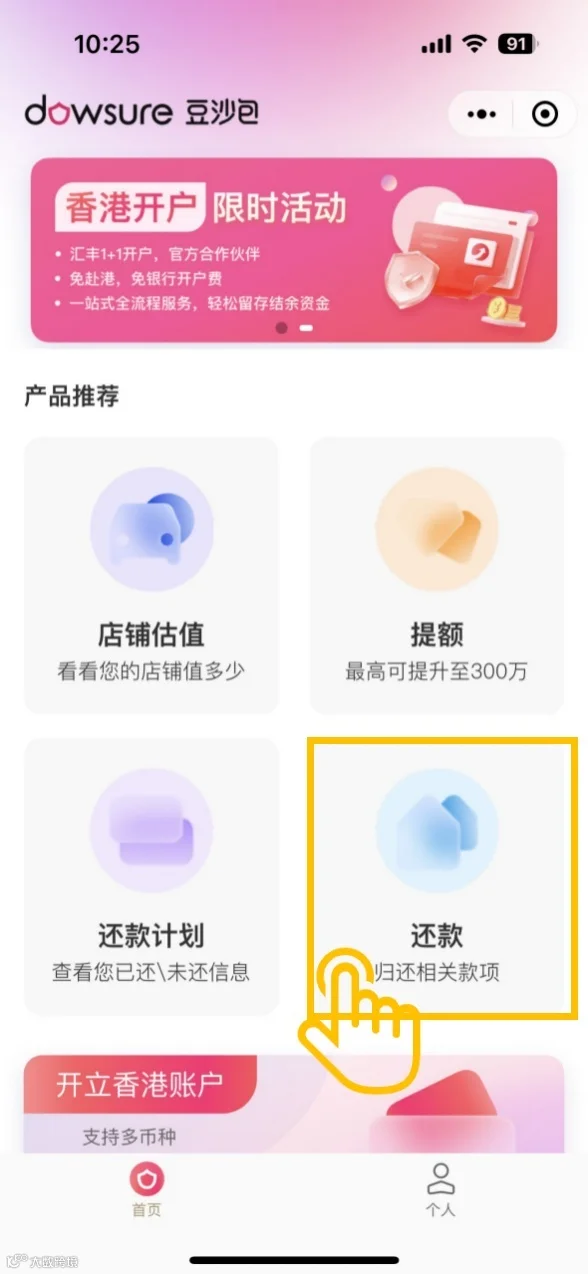The width and height of the screenshot is (588, 1274).
Task: Switch to the 个人 tab
Action: coord(440,1190)
